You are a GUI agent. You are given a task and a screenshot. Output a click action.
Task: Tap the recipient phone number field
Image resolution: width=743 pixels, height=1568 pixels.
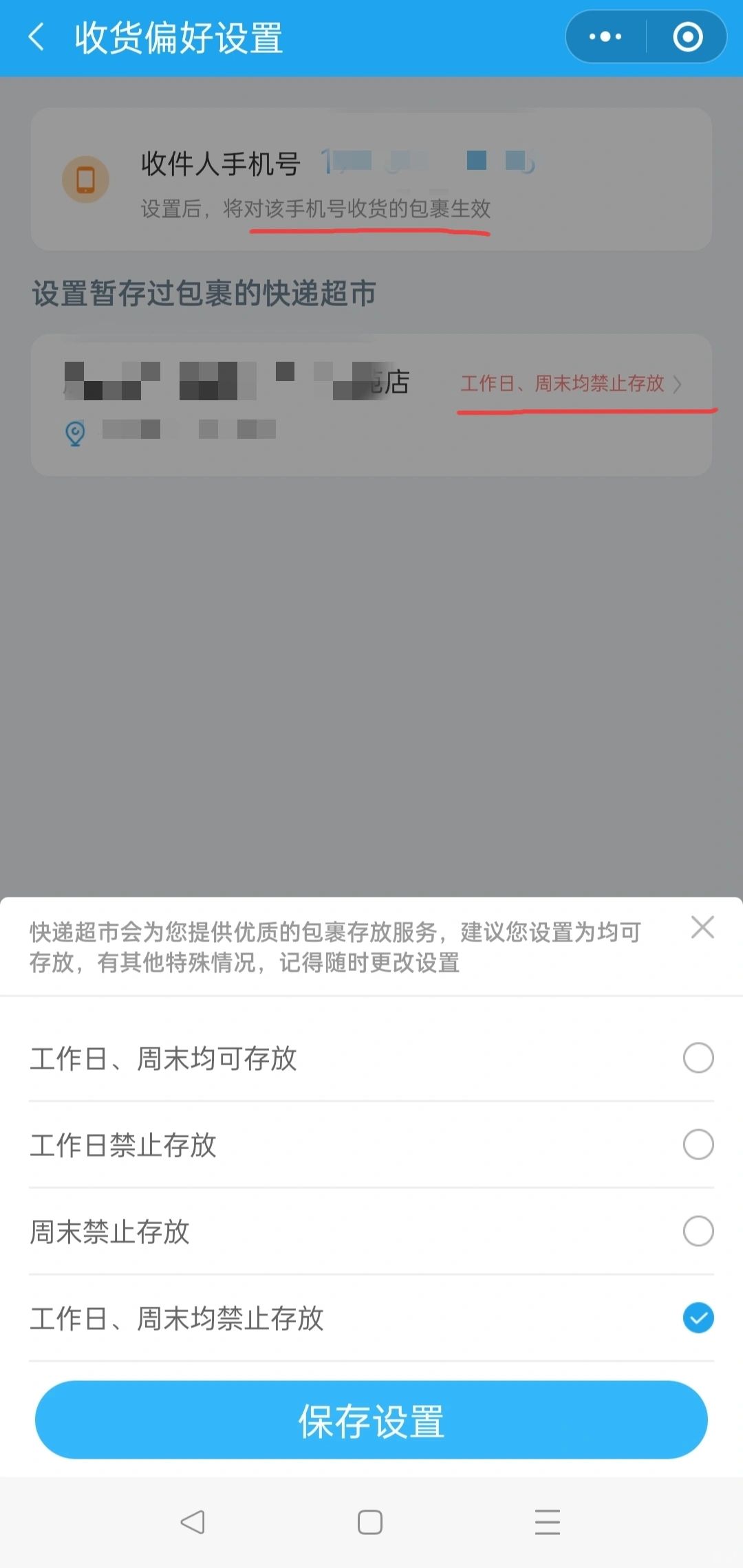point(427,164)
